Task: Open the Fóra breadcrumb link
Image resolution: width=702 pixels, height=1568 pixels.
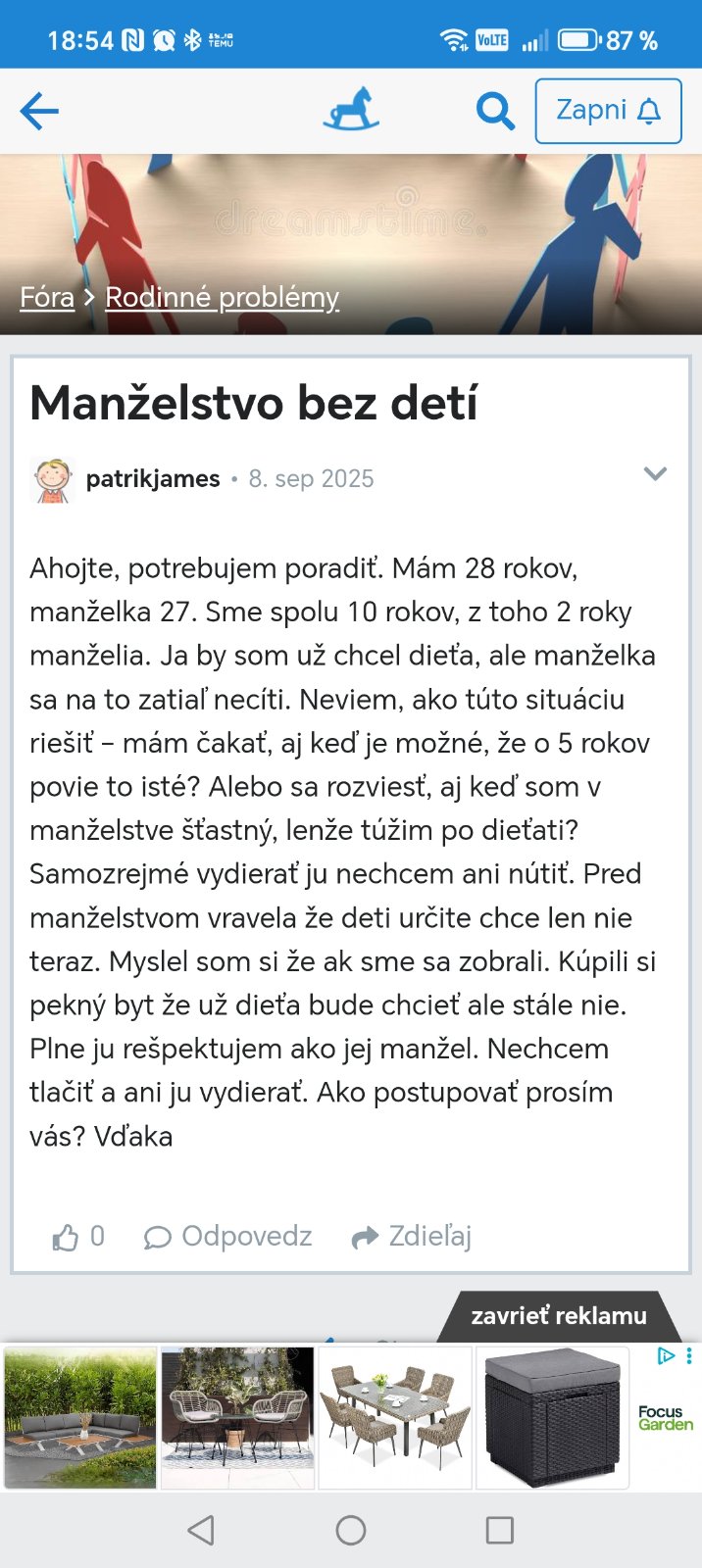Action: (x=47, y=297)
